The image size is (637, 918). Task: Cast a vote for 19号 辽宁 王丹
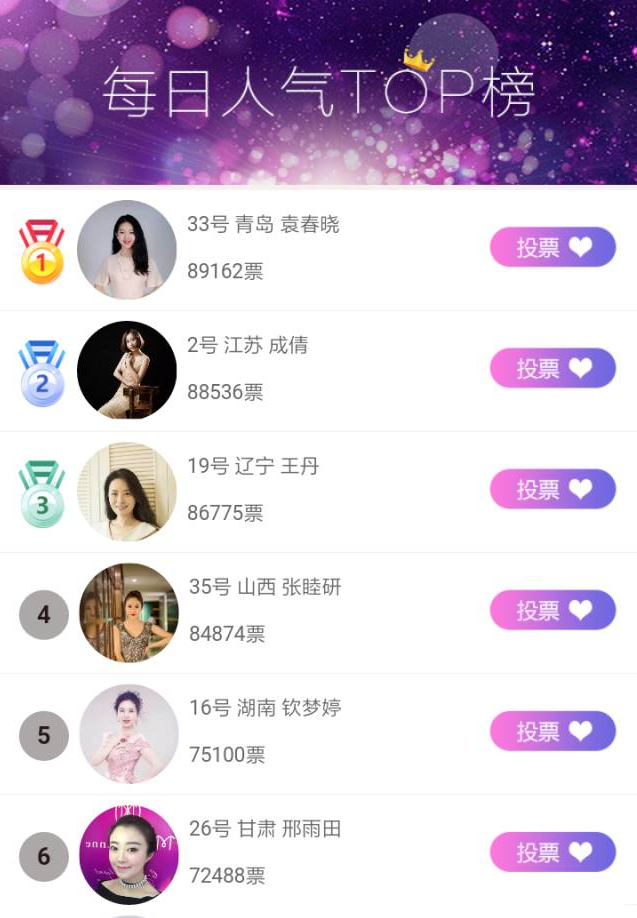coord(552,489)
